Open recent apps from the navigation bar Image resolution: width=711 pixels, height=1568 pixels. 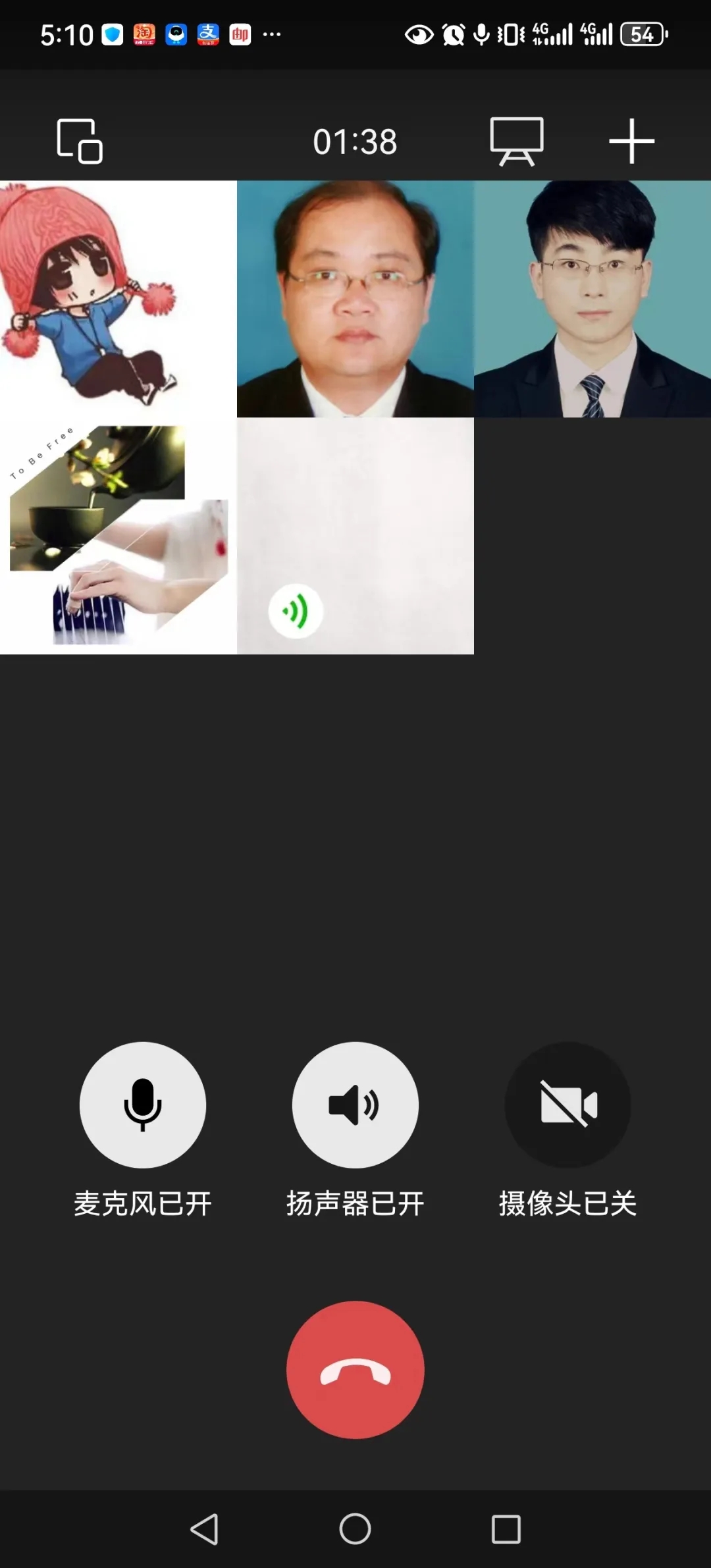point(506,1529)
